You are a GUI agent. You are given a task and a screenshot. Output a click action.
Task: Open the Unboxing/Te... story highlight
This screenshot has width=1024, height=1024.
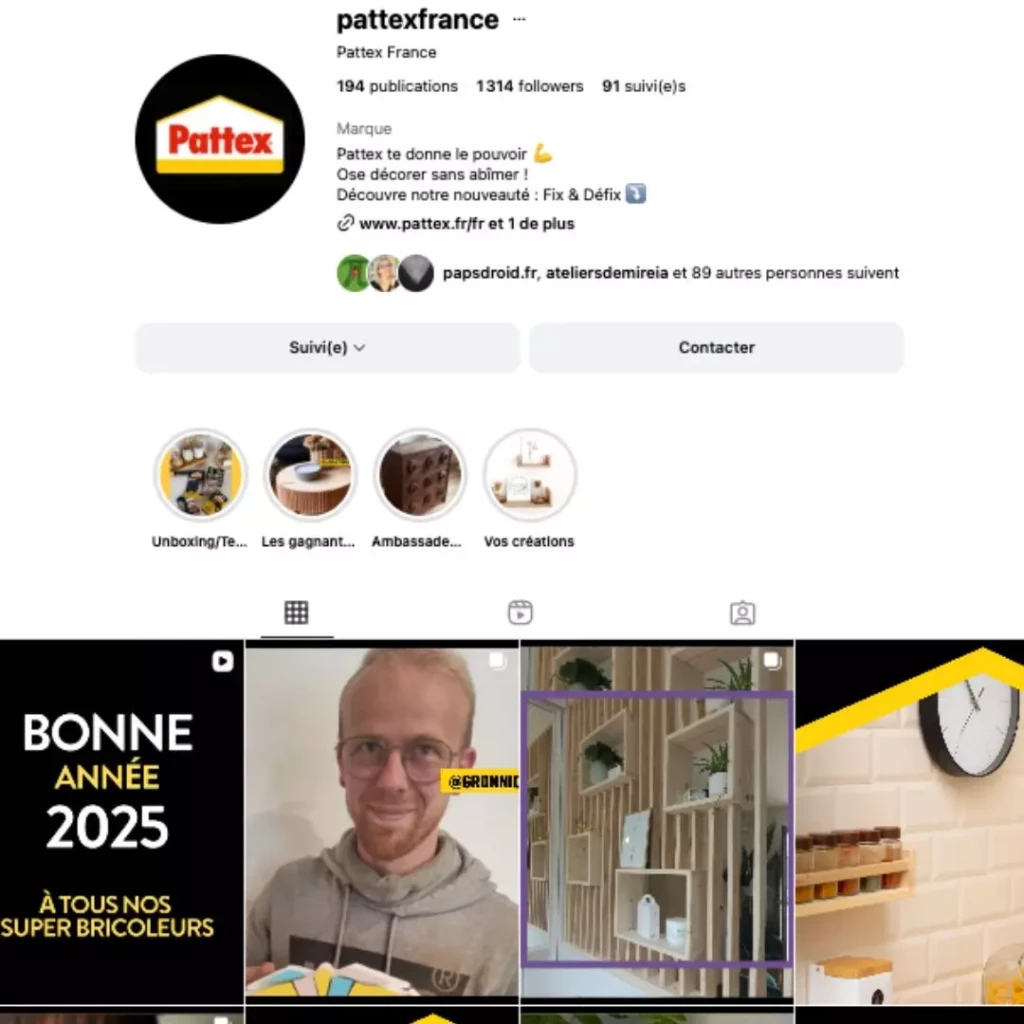(200, 475)
